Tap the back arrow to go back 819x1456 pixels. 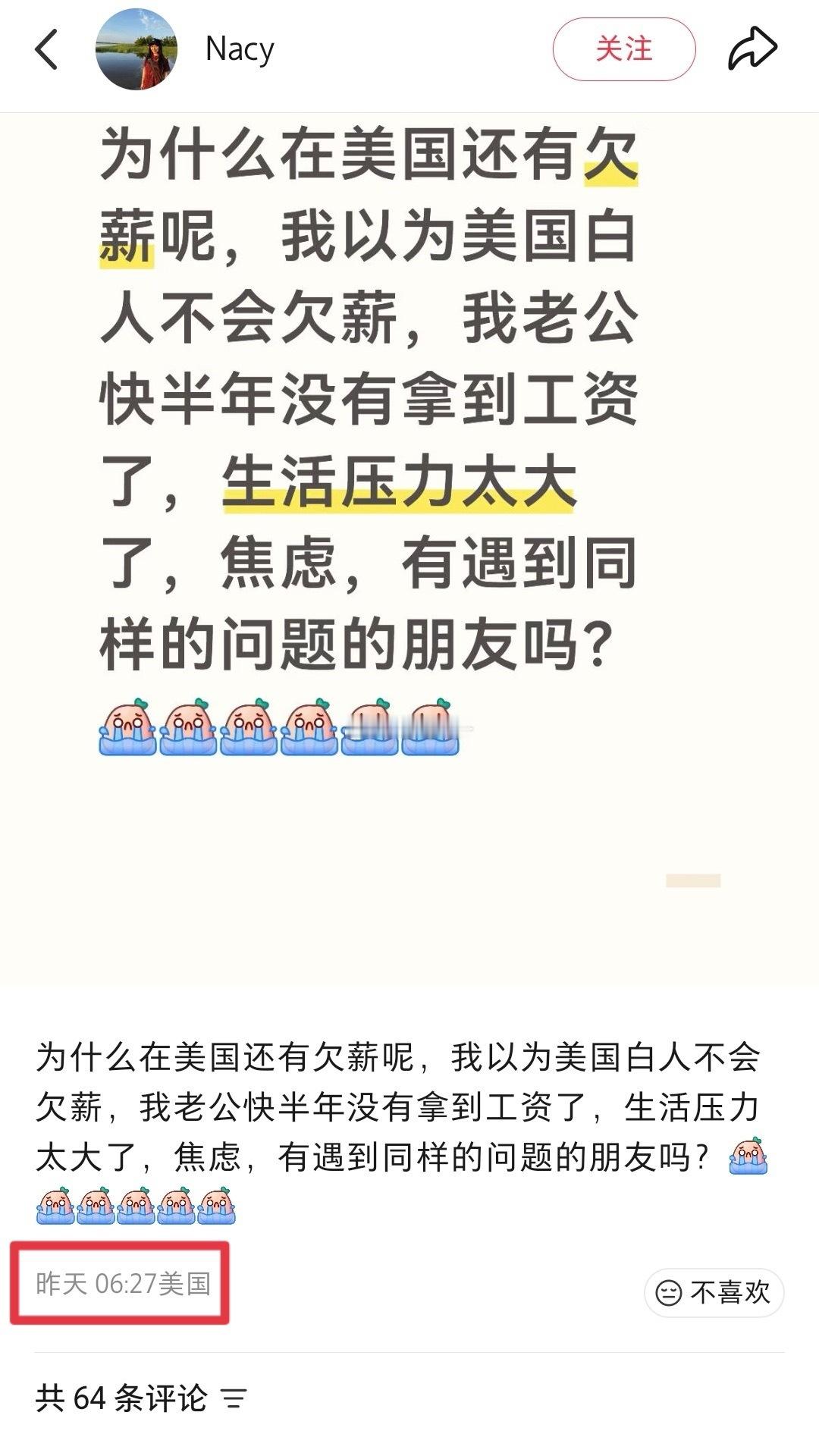tap(45, 50)
